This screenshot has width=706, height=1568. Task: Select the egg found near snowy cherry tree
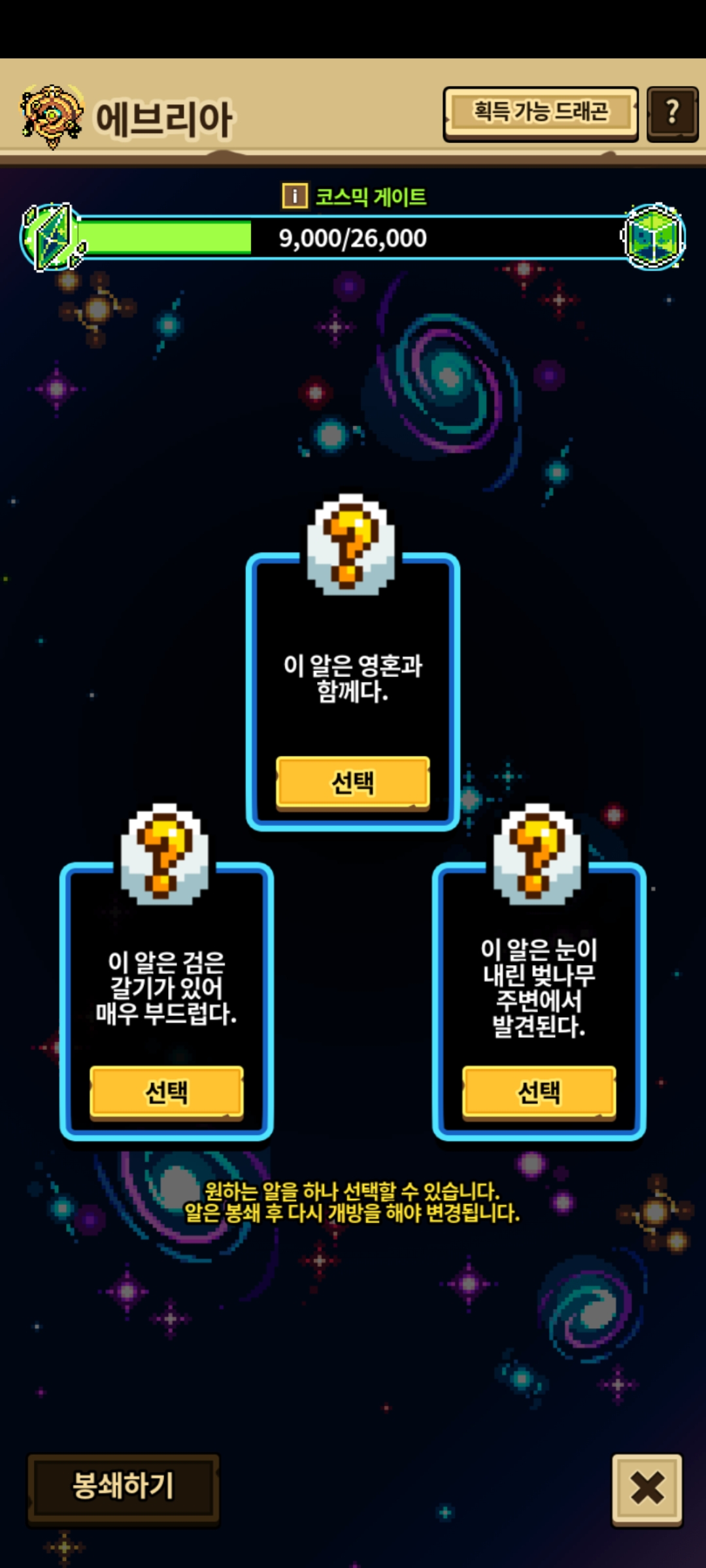tap(539, 1093)
